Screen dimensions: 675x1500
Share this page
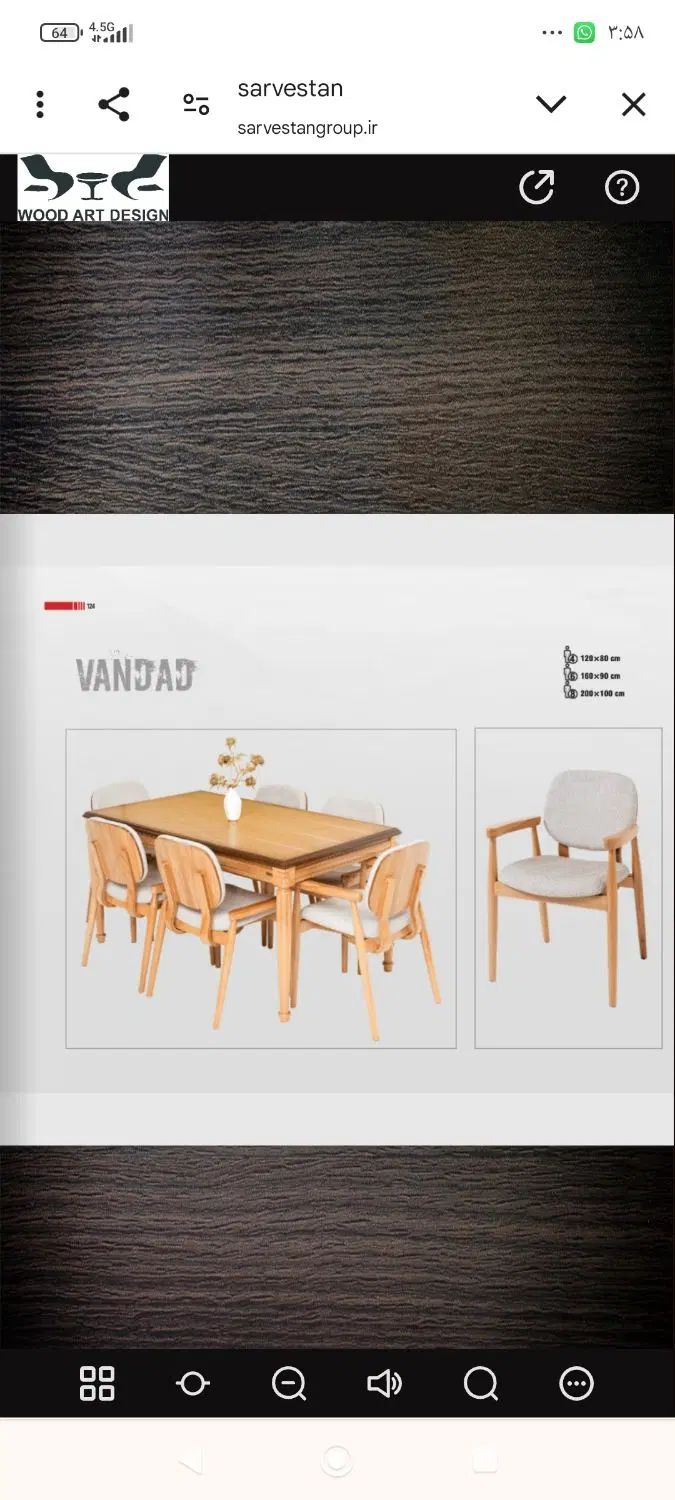point(114,104)
